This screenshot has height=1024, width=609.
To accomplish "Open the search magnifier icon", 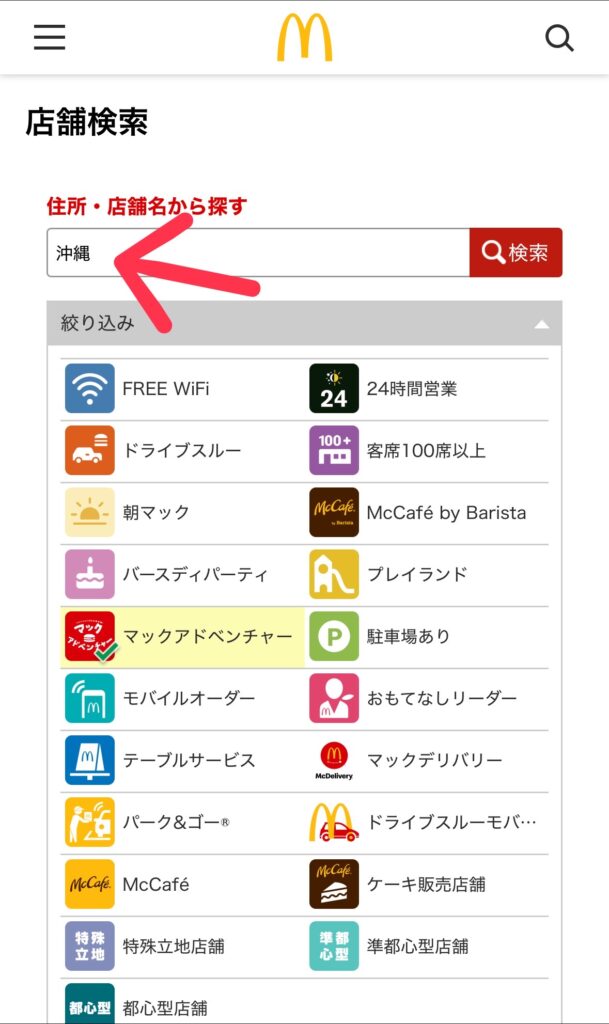I will click(x=559, y=38).
